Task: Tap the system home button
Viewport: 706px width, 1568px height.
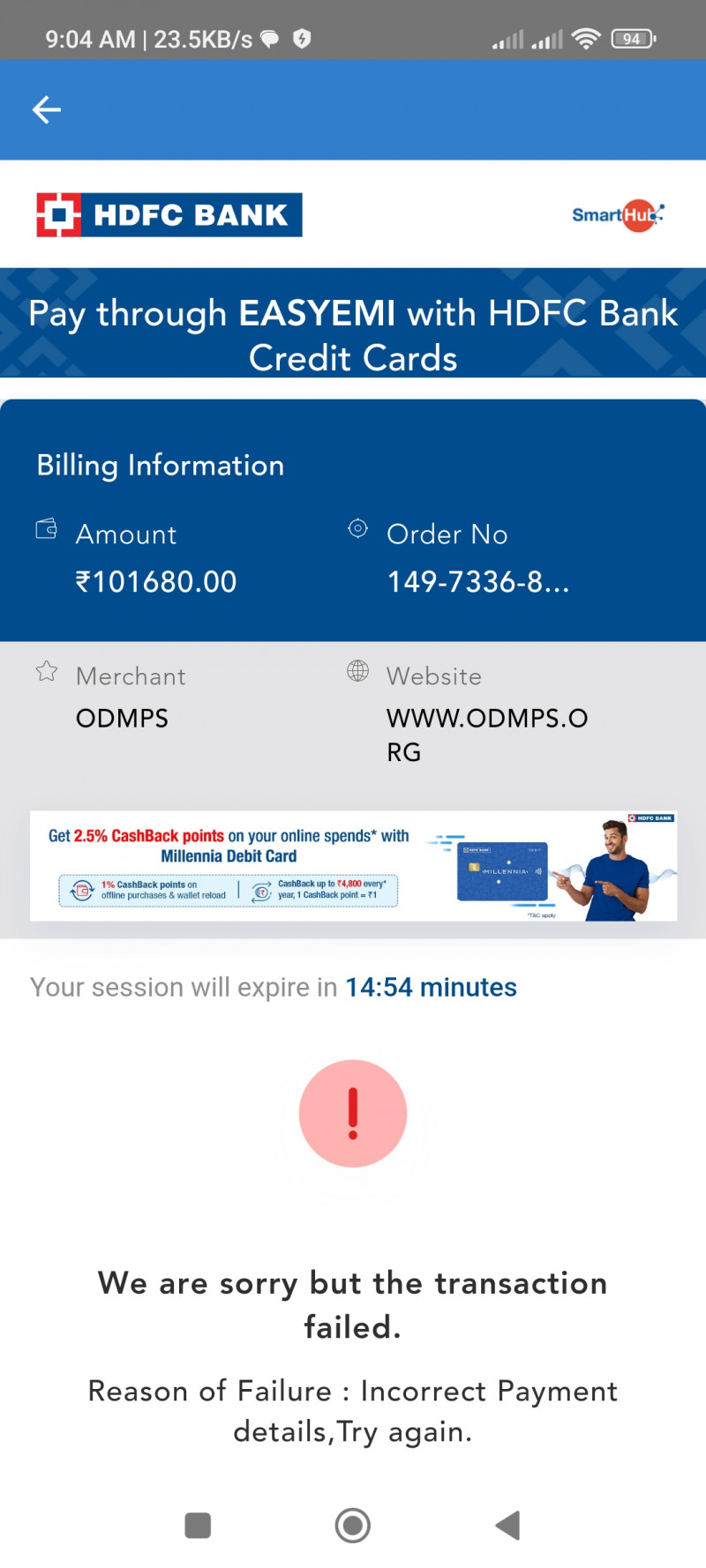Action: point(353,1525)
